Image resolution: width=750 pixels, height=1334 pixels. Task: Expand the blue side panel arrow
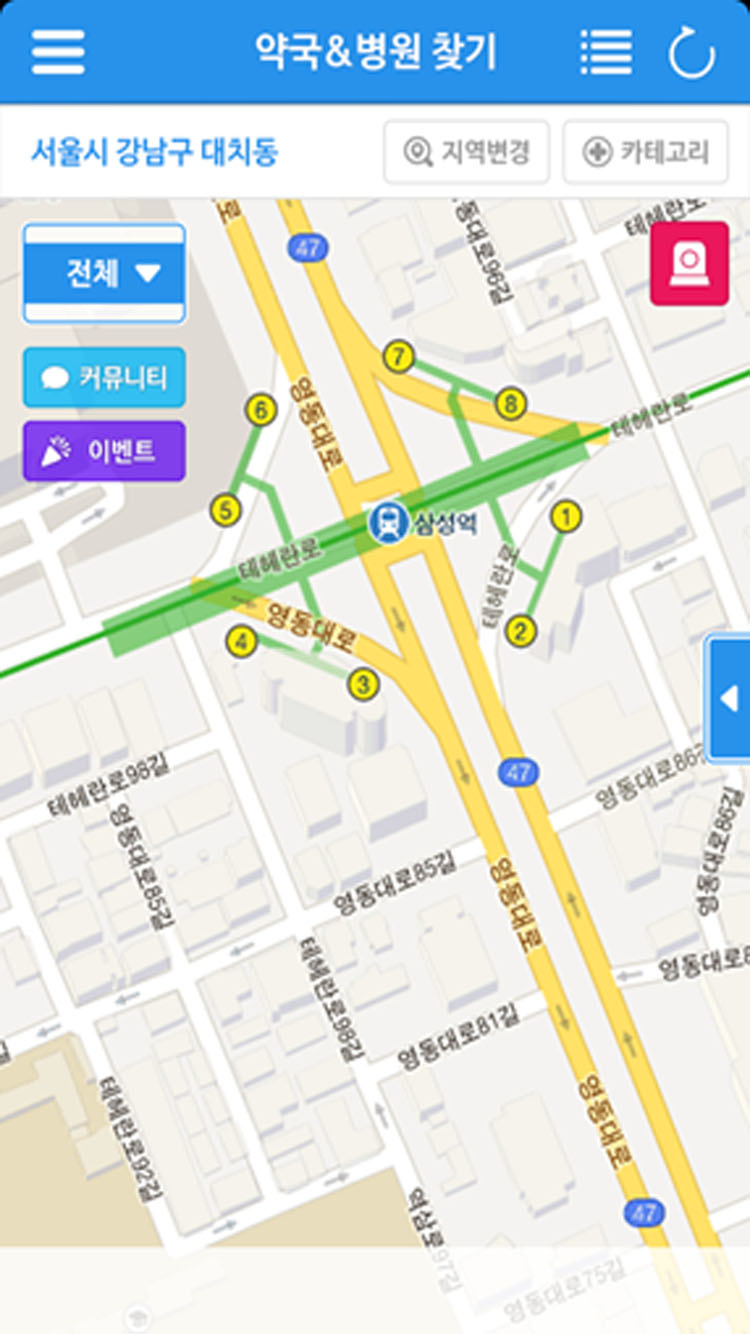click(728, 698)
